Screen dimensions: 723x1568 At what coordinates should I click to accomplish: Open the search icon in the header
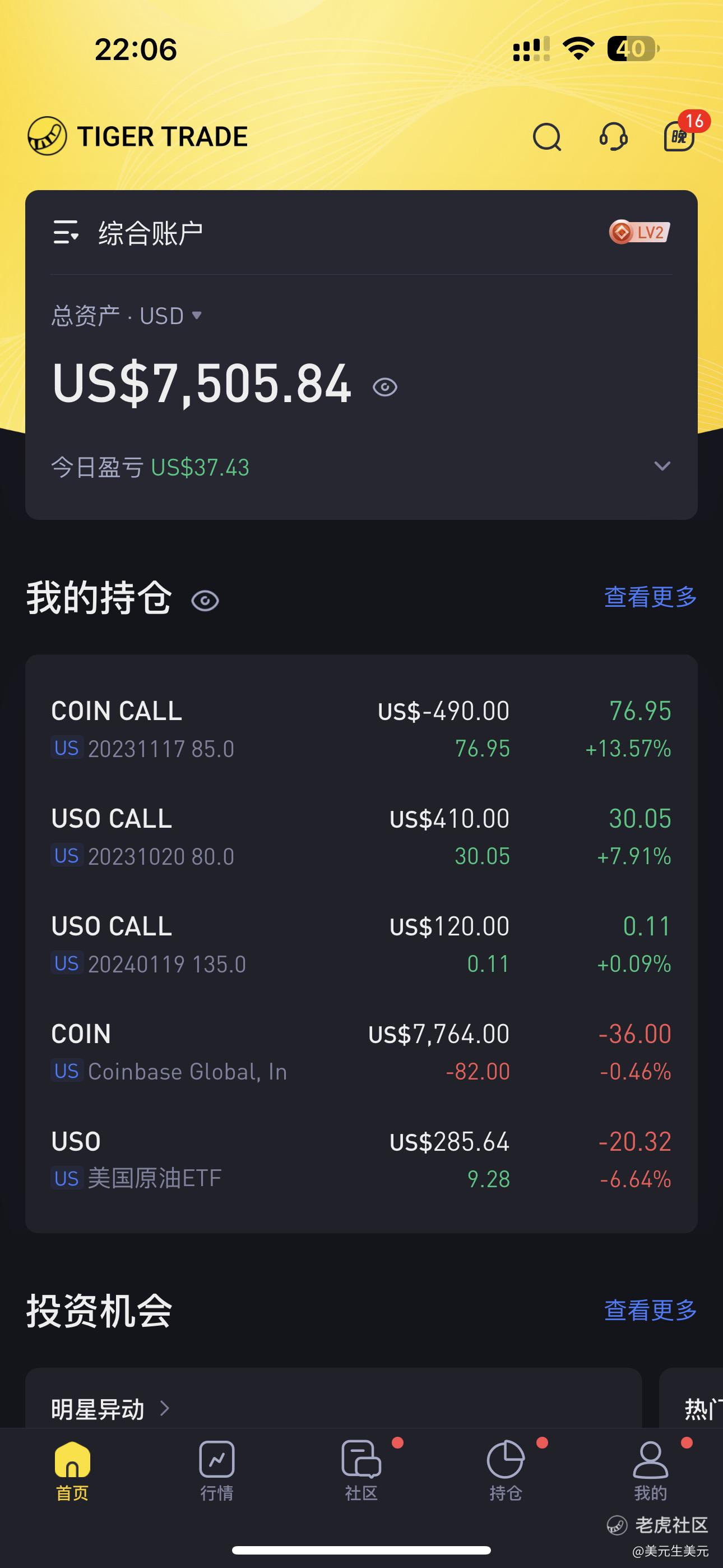click(546, 136)
